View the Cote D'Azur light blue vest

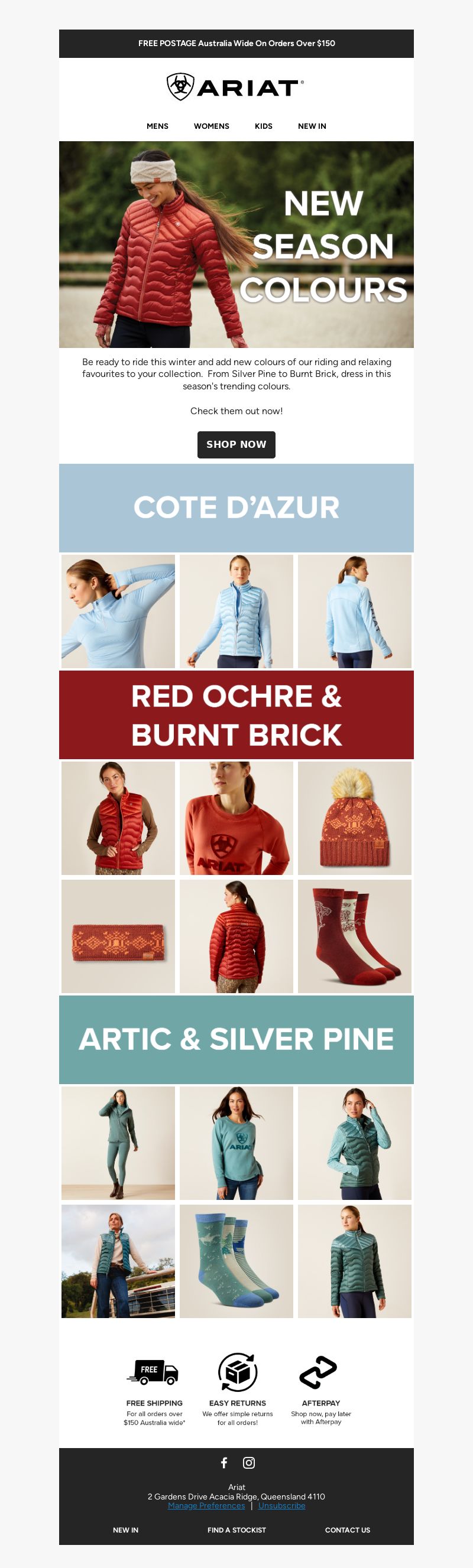pyautogui.click(x=237, y=611)
